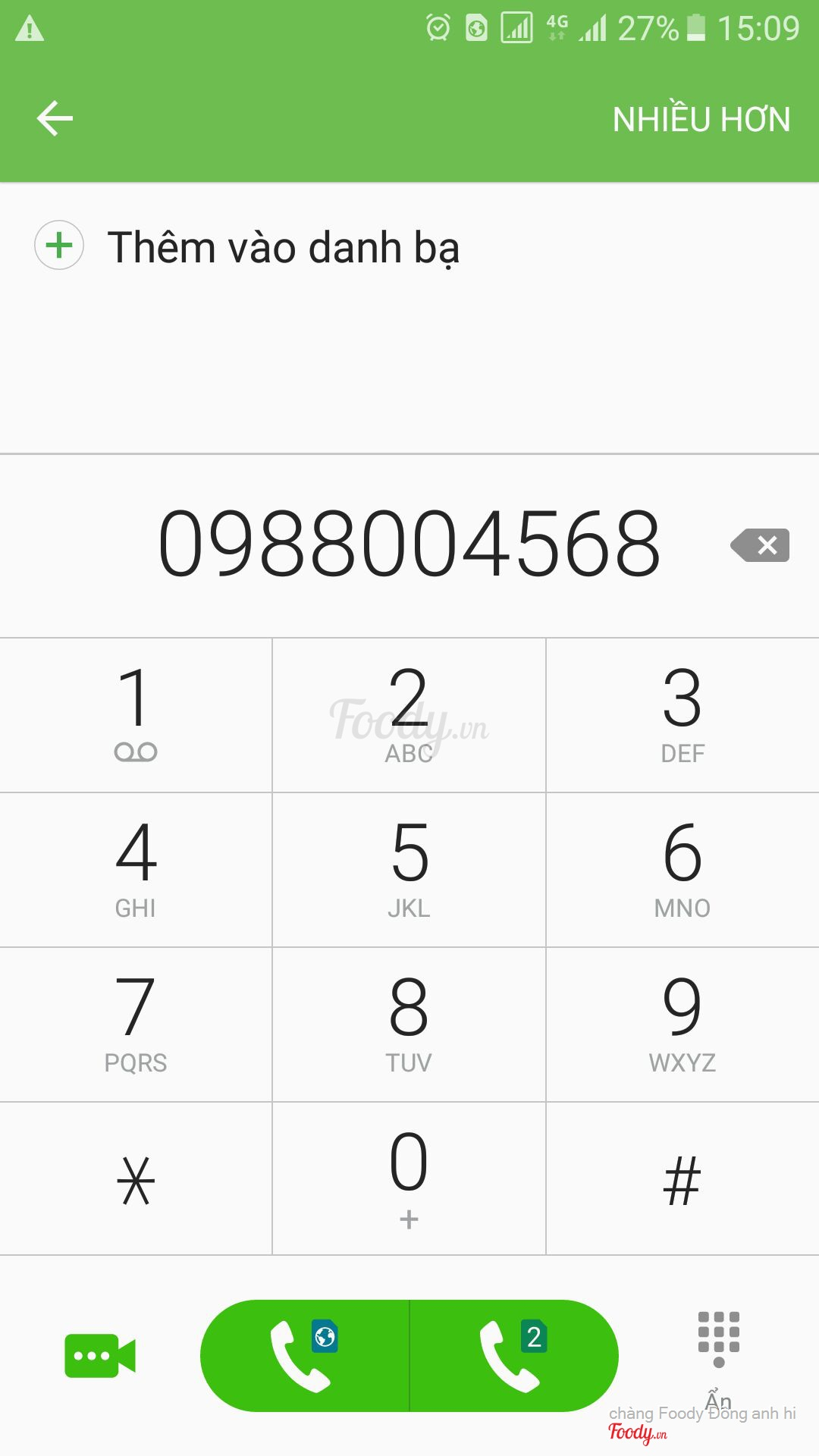Delete the last digit with backspace
This screenshot has height=1456, width=819.
pyautogui.click(x=760, y=545)
